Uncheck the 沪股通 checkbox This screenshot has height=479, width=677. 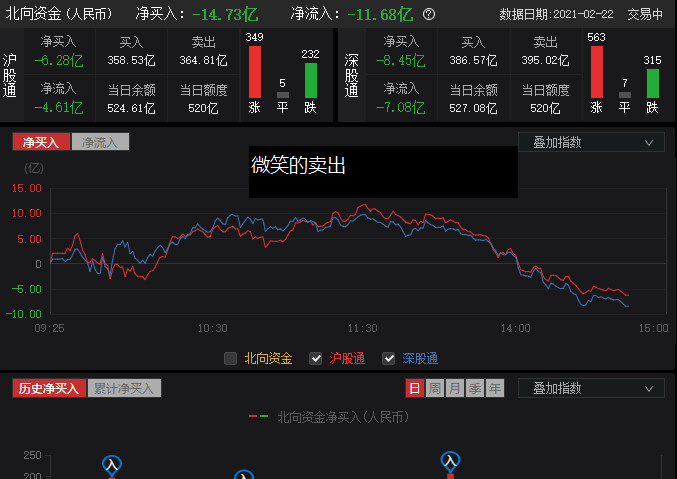[x=316, y=358]
